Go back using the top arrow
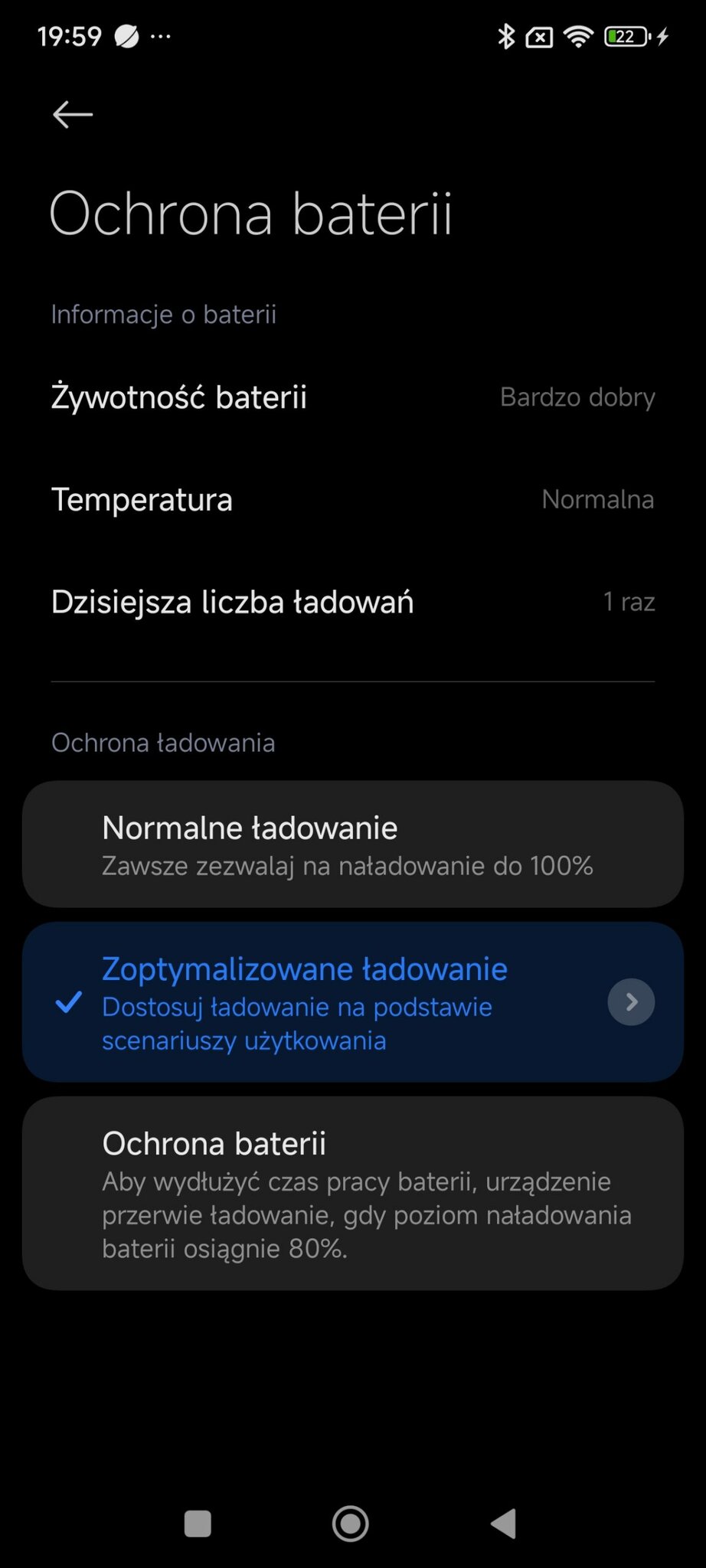 73,115
